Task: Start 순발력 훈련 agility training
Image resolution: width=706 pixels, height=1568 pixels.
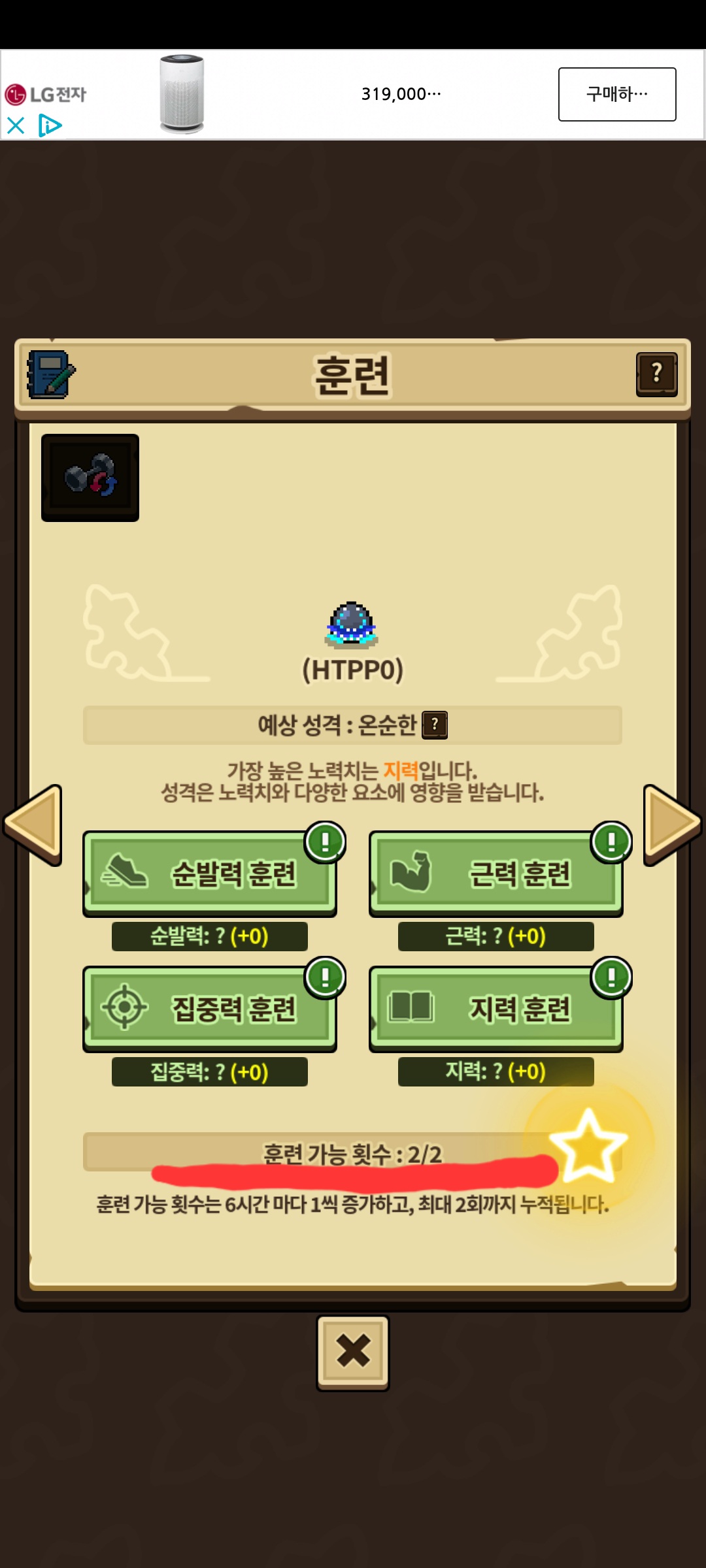Action: tap(209, 874)
